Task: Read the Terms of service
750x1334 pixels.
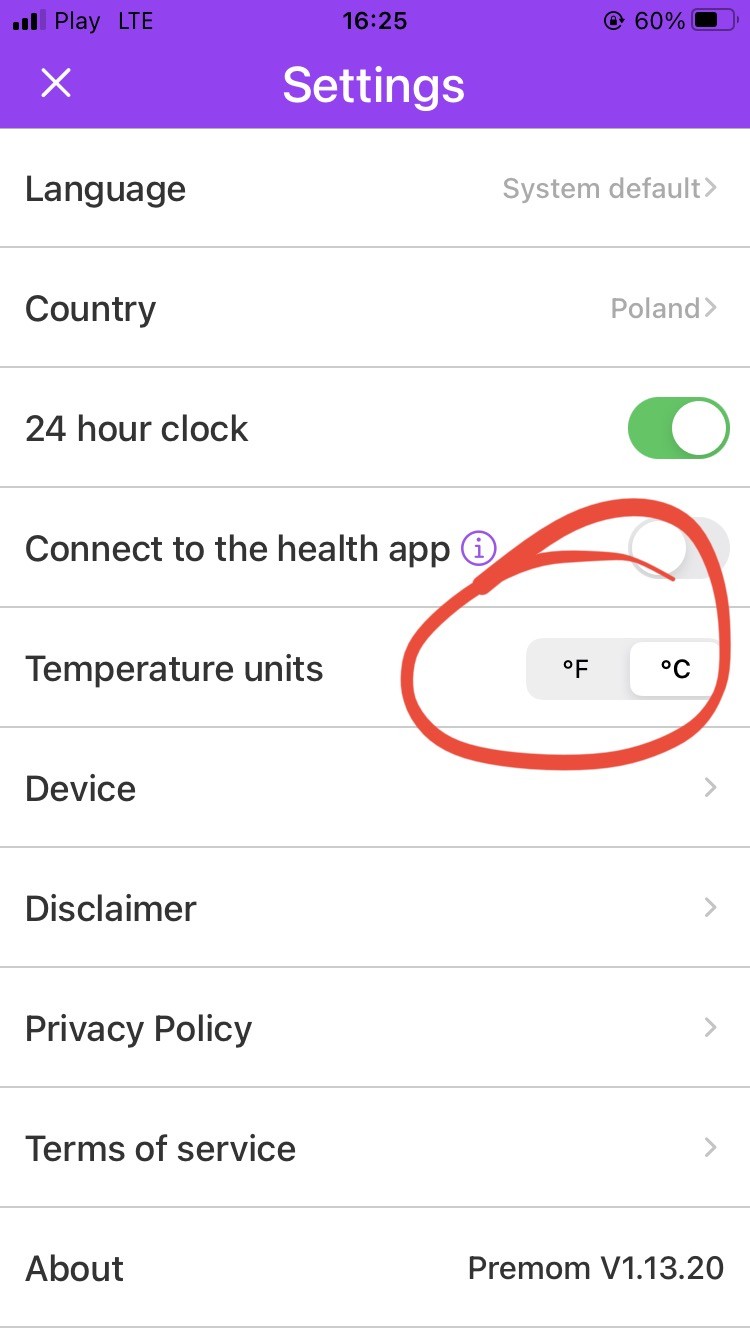Action: tap(375, 1148)
